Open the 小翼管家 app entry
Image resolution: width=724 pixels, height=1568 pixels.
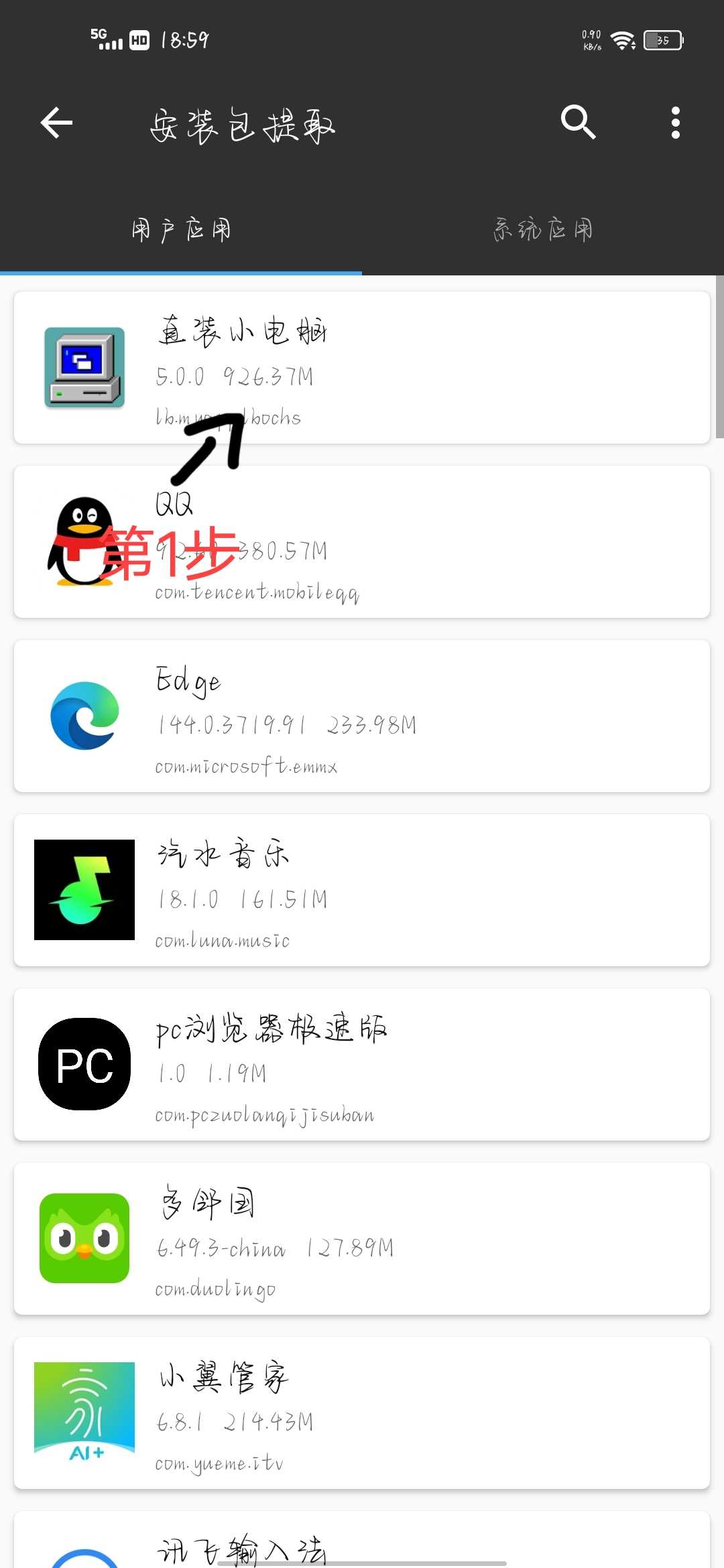(362, 1413)
